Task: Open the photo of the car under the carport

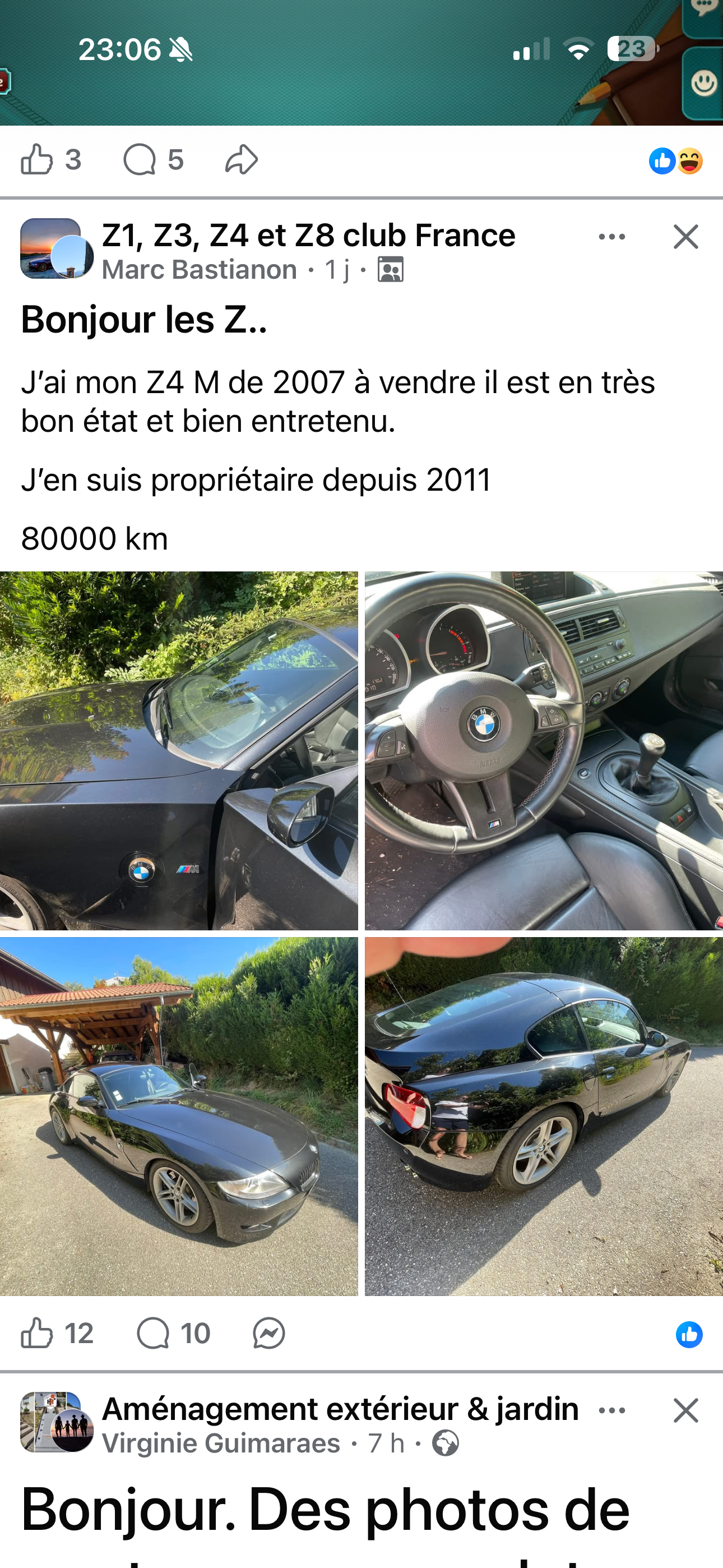Action: click(179, 1117)
